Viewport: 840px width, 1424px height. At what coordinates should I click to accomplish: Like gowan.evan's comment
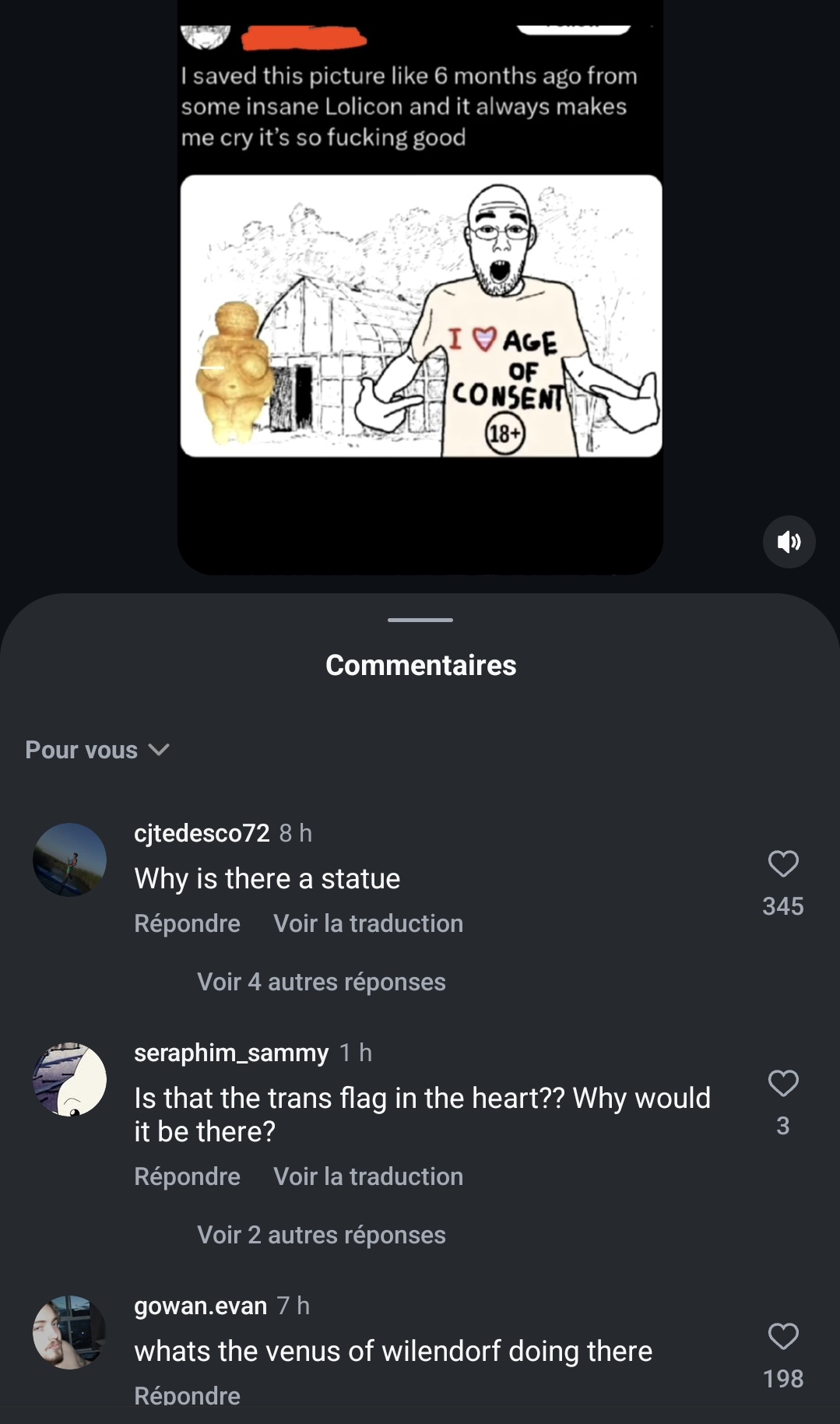point(783,1337)
